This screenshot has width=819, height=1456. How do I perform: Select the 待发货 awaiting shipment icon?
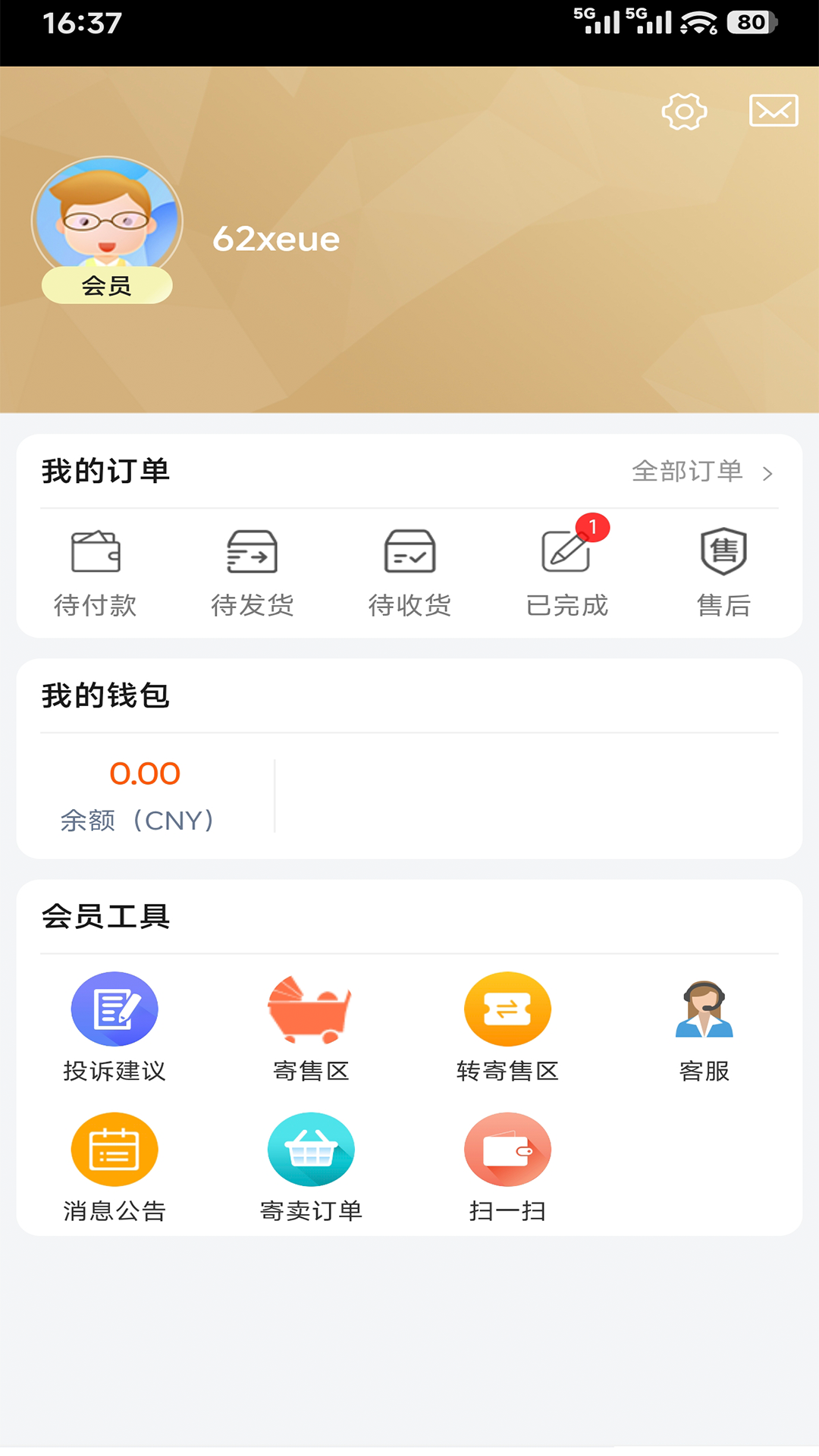253,571
